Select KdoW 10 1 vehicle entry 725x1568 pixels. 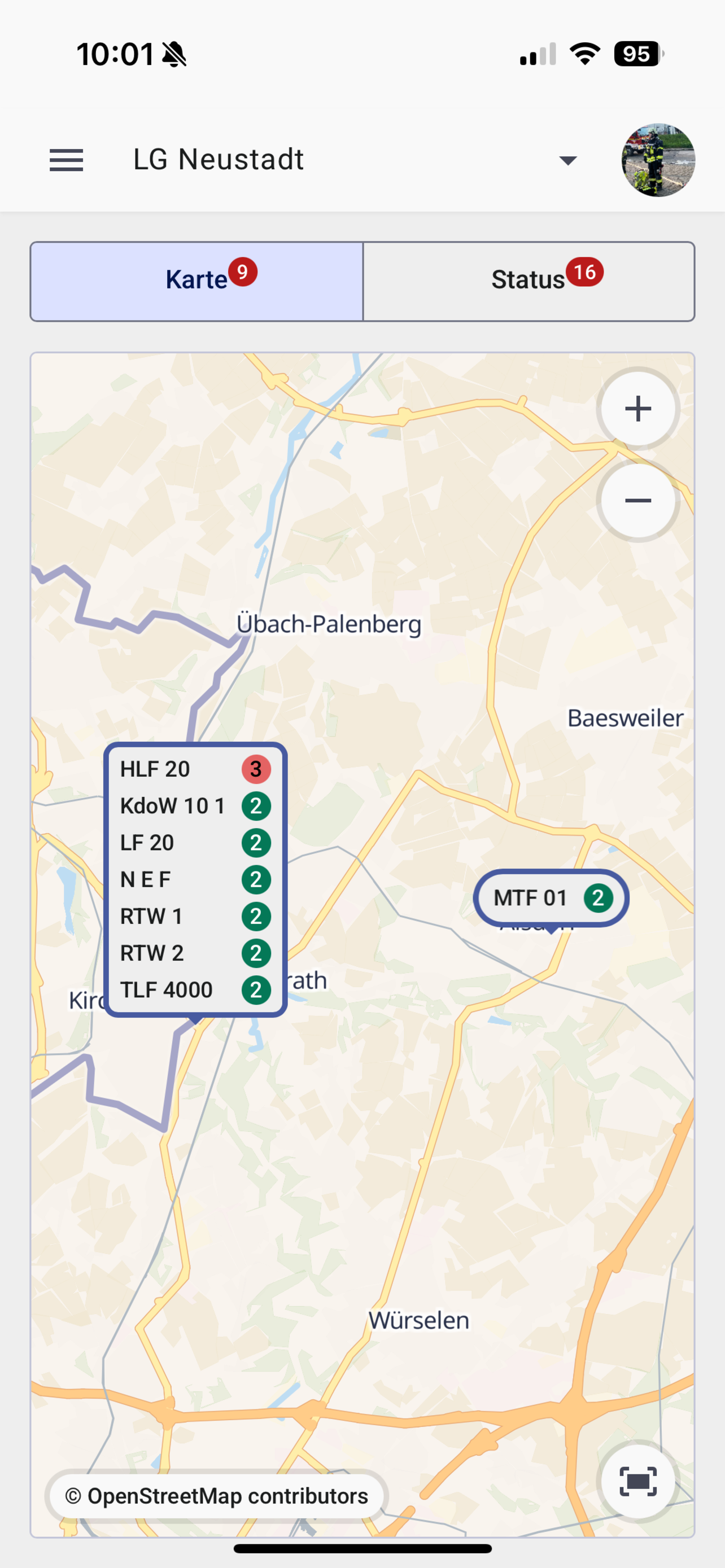[x=195, y=806]
